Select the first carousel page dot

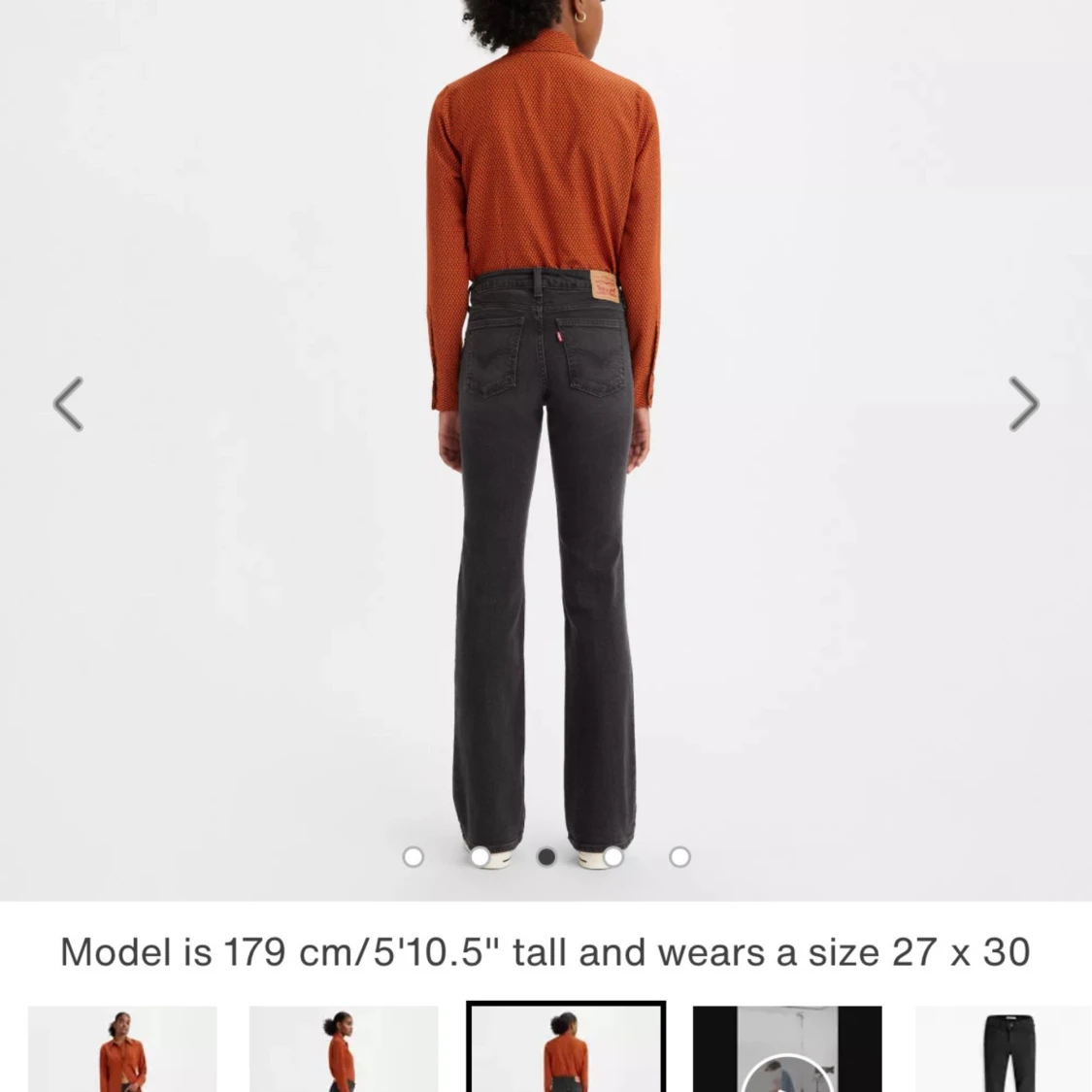(413, 856)
